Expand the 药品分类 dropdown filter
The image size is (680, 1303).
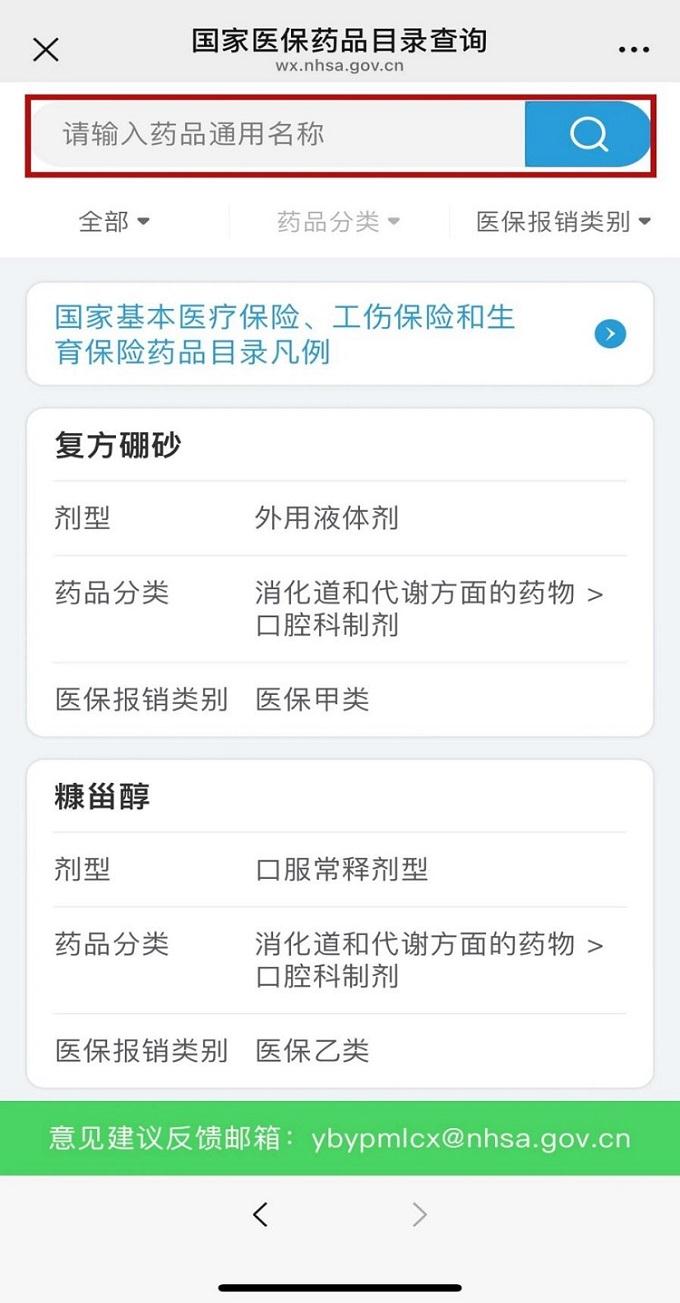click(x=338, y=221)
